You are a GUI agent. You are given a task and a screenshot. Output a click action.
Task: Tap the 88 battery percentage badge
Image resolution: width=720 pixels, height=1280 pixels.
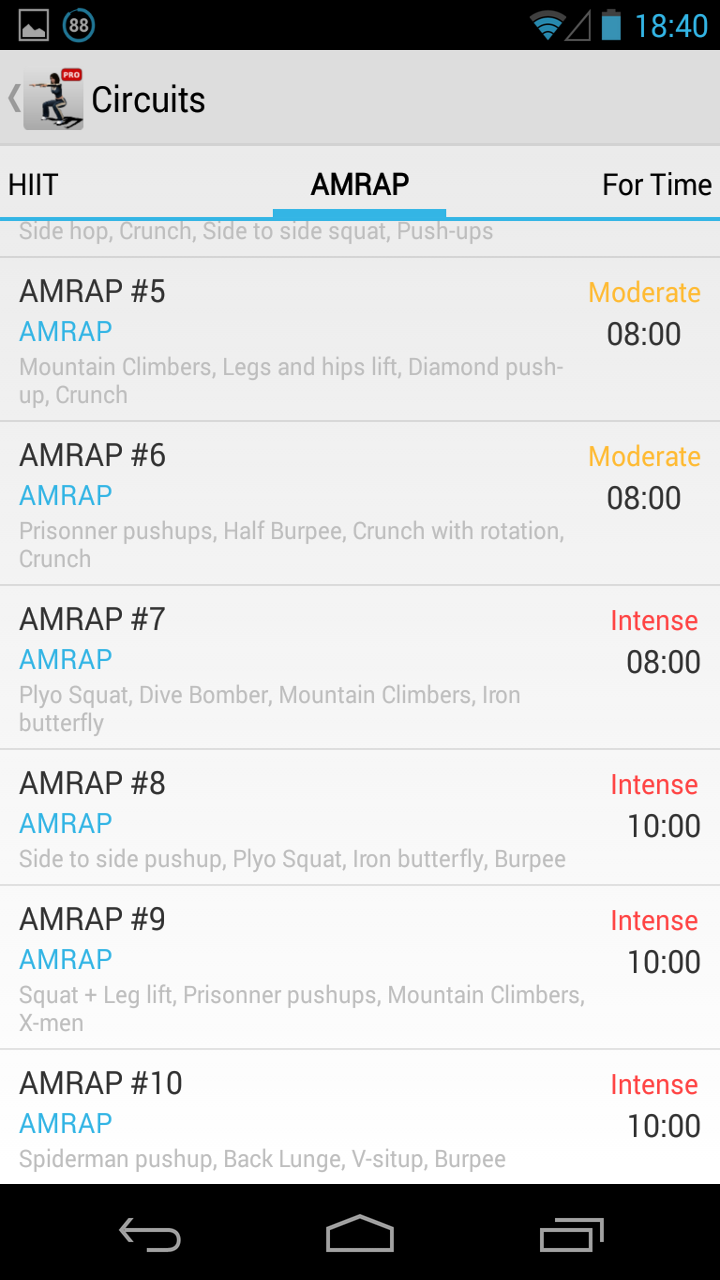(79, 25)
